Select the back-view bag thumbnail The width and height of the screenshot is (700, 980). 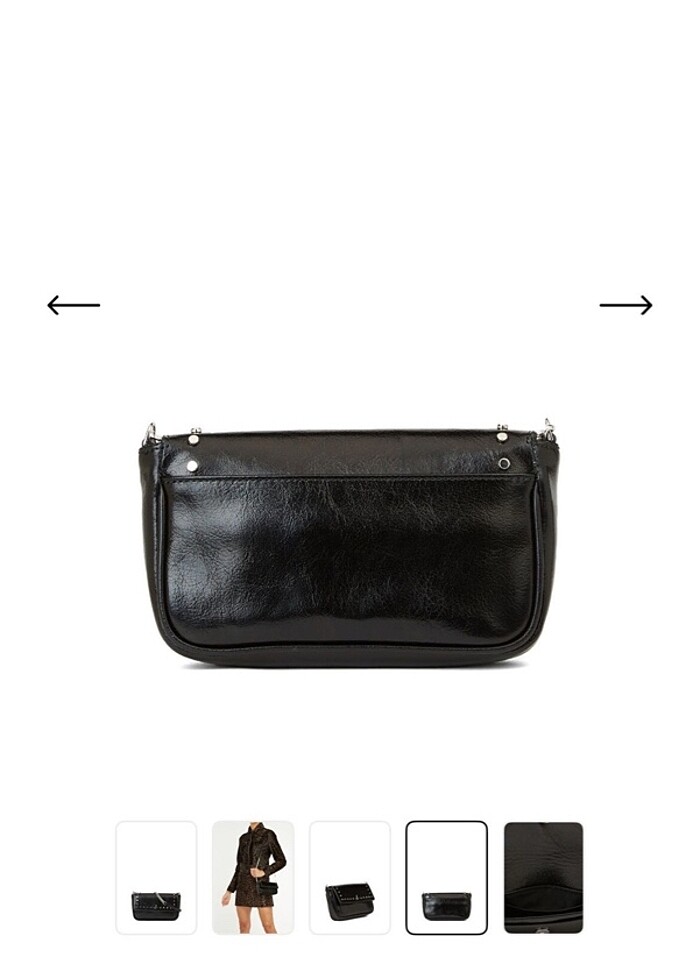[x=446, y=877]
